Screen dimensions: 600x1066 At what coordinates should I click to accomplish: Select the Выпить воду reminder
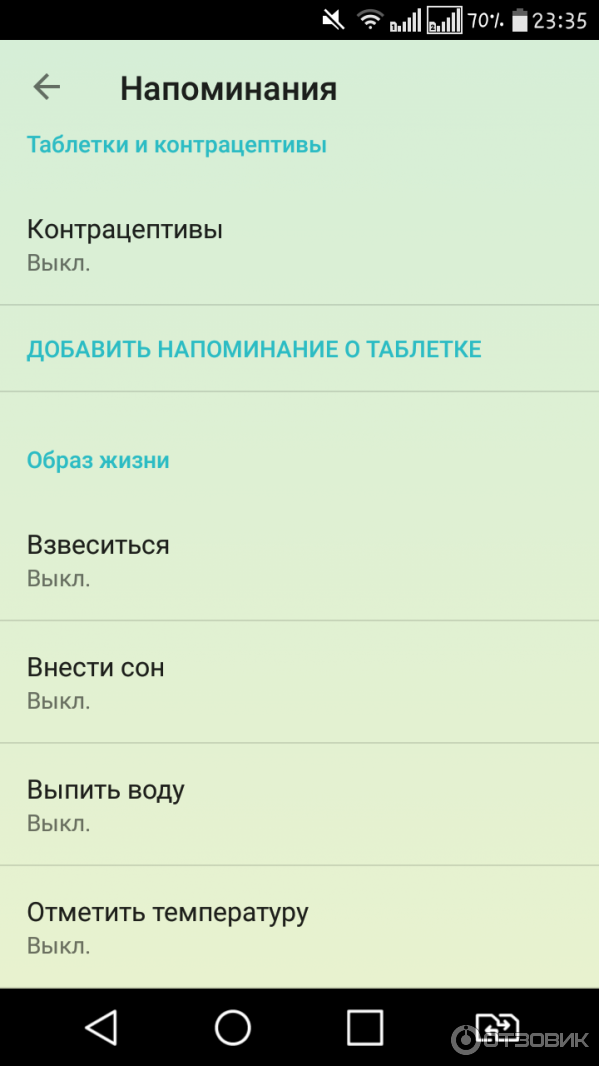[299, 805]
